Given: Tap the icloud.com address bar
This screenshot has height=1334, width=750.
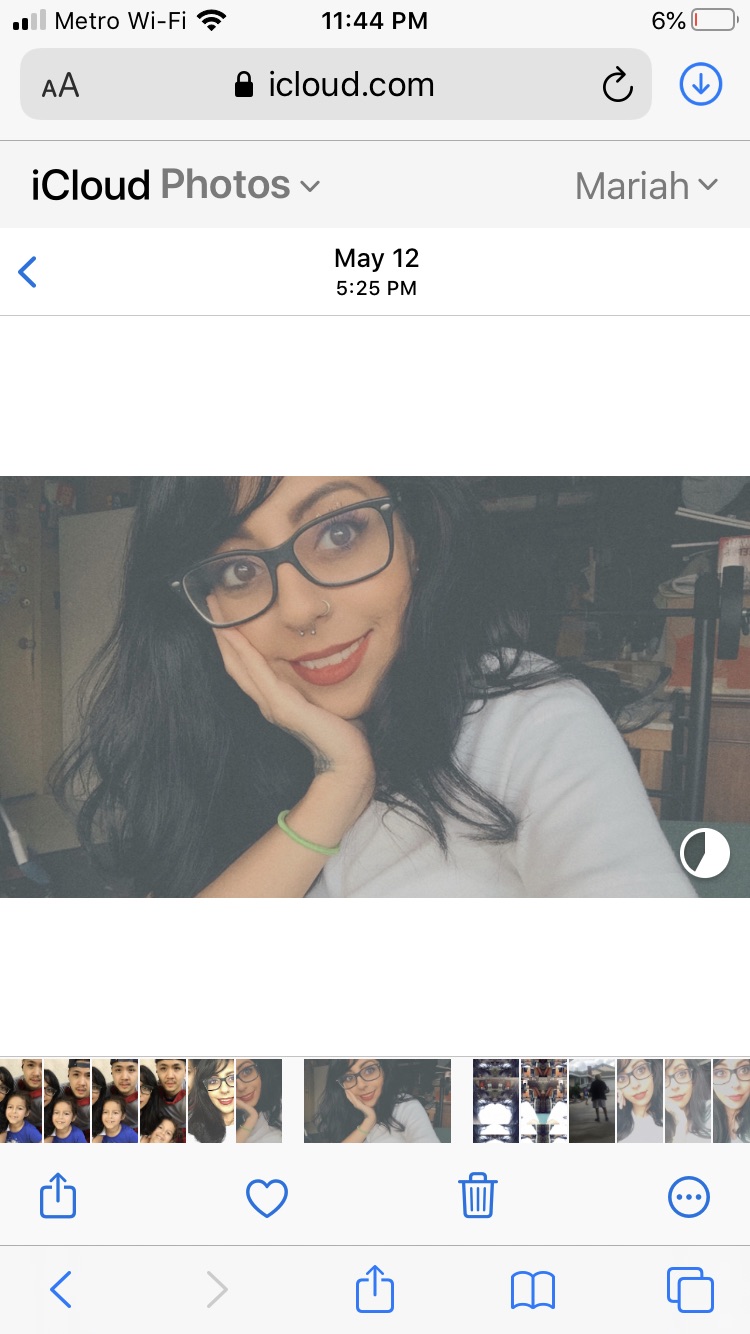Looking at the screenshot, I should pyautogui.click(x=336, y=85).
